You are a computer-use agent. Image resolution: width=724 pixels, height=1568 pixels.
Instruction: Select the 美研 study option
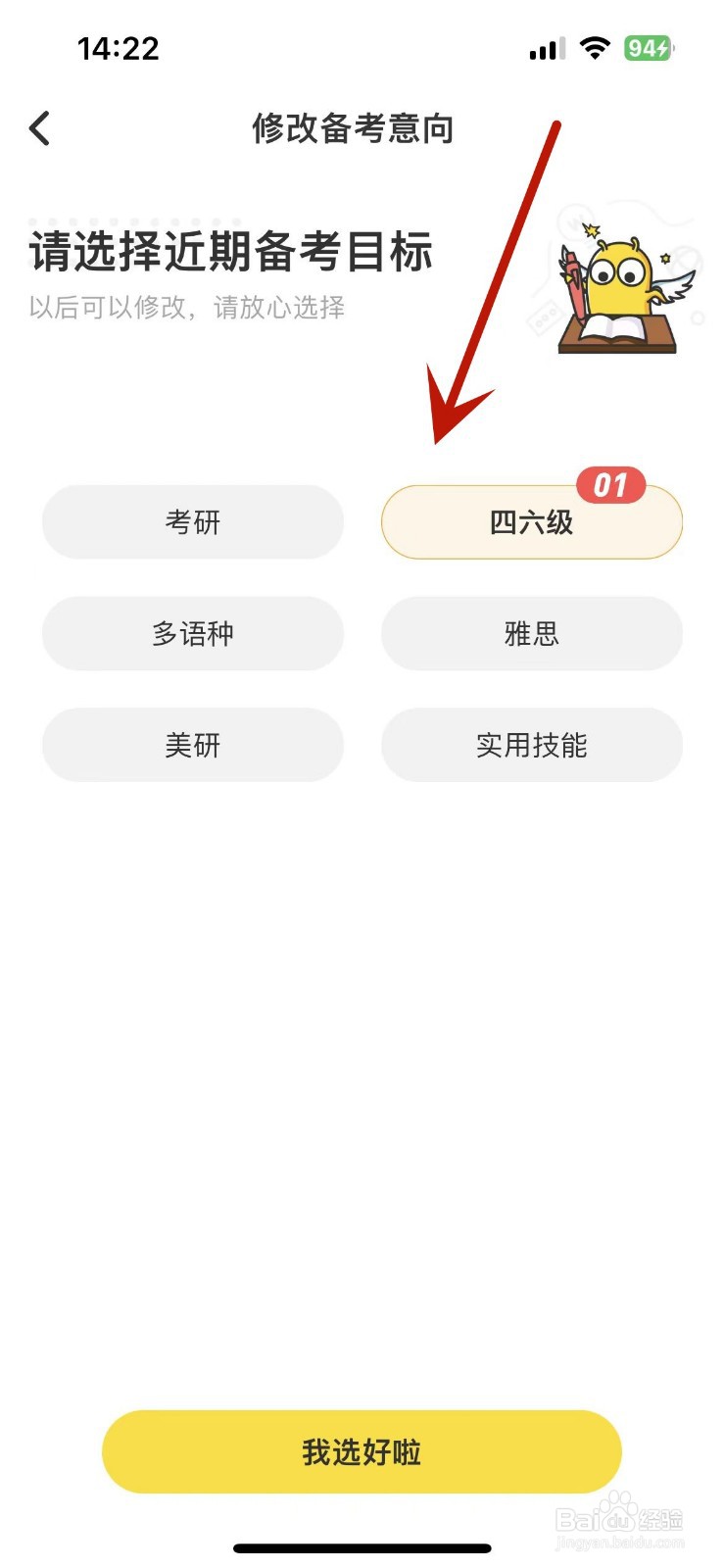pos(193,746)
